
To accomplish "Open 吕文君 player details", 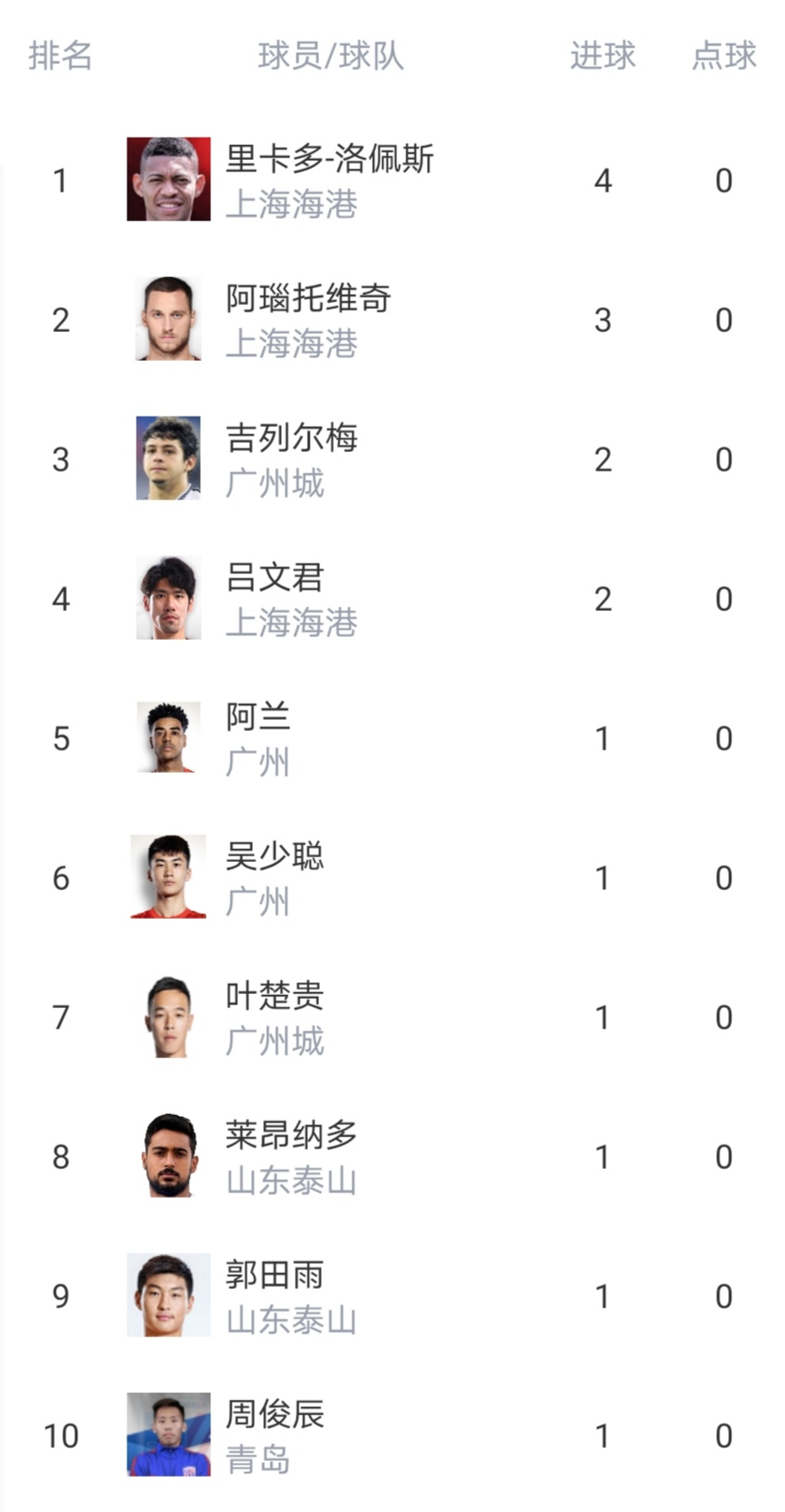I will [274, 578].
